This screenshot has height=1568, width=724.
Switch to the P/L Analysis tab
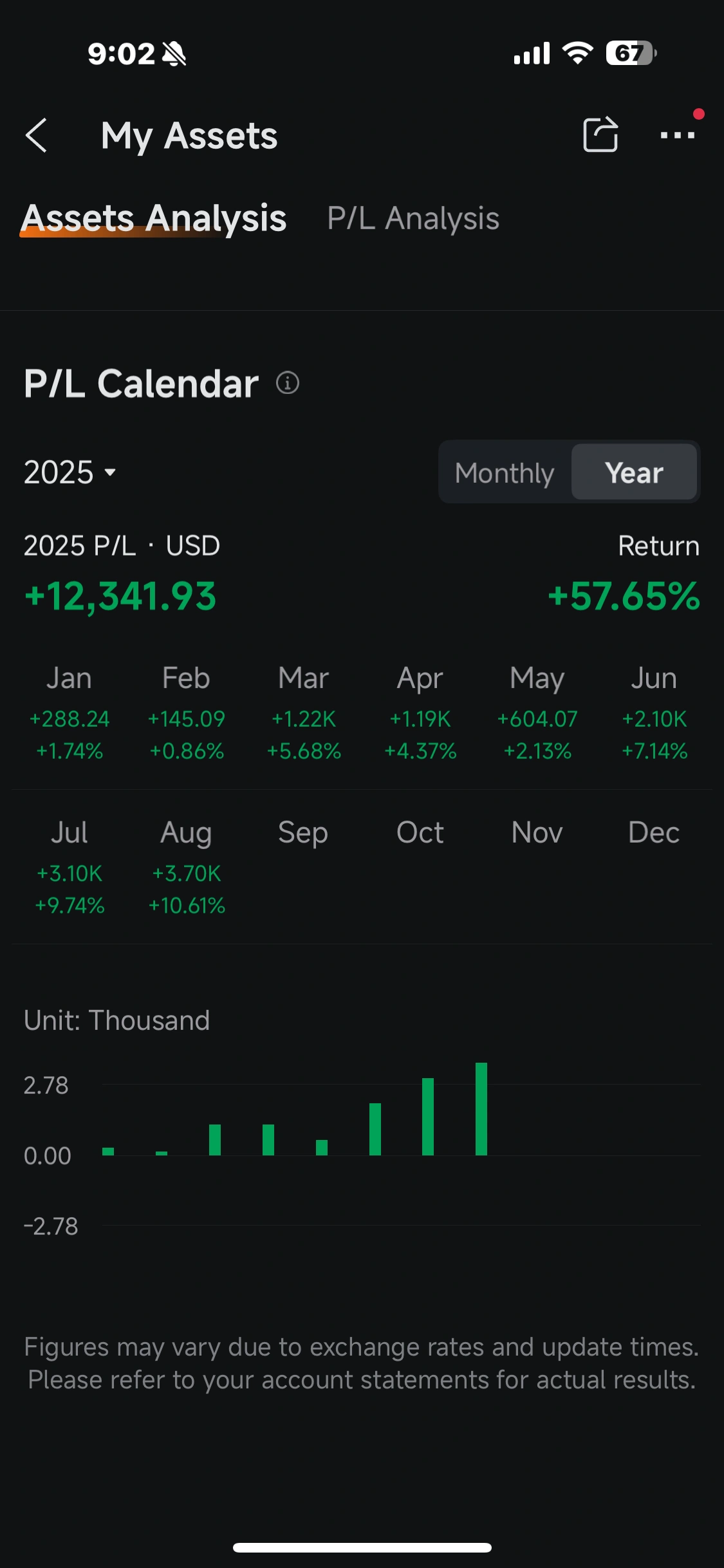[x=413, y=218]
